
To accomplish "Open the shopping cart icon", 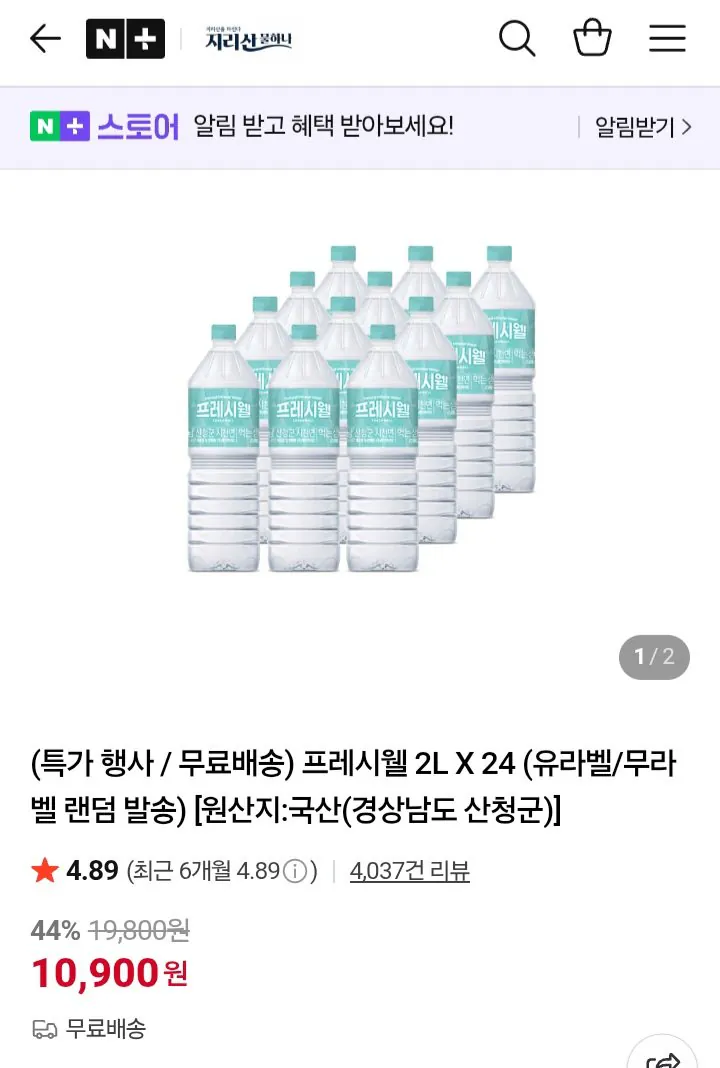I will point(592,38).
